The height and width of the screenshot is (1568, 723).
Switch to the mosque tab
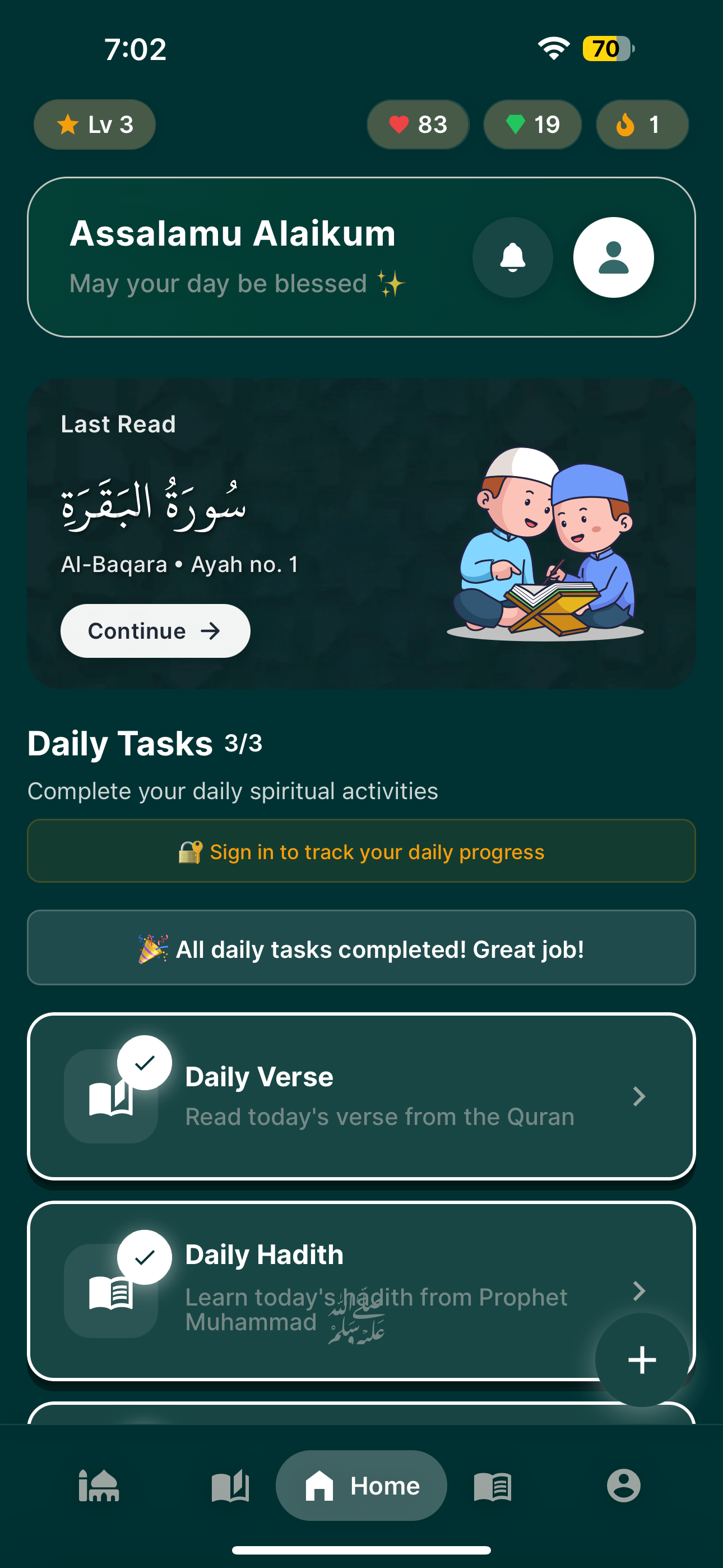[x=99, y=1485]
